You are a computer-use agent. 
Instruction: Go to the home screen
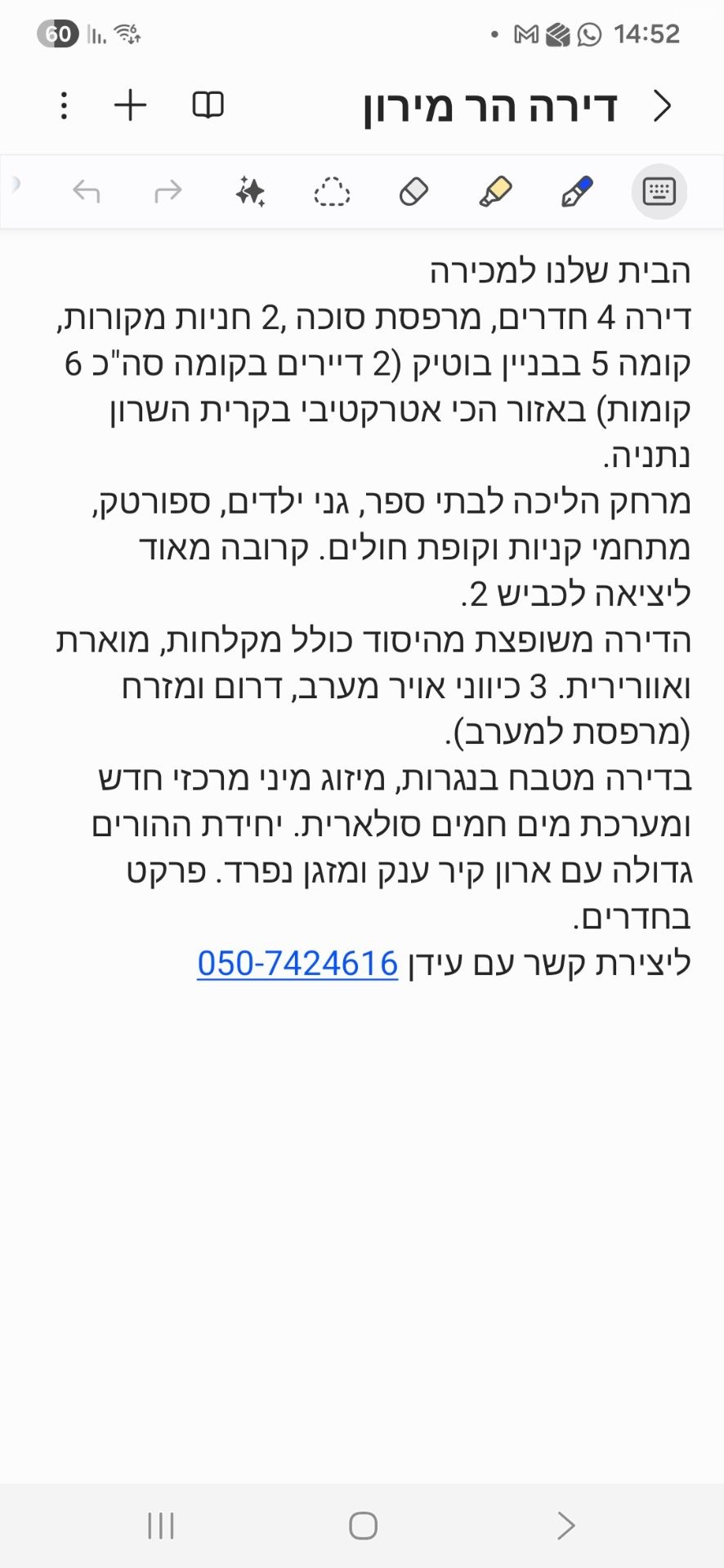tap(363, 1526)
